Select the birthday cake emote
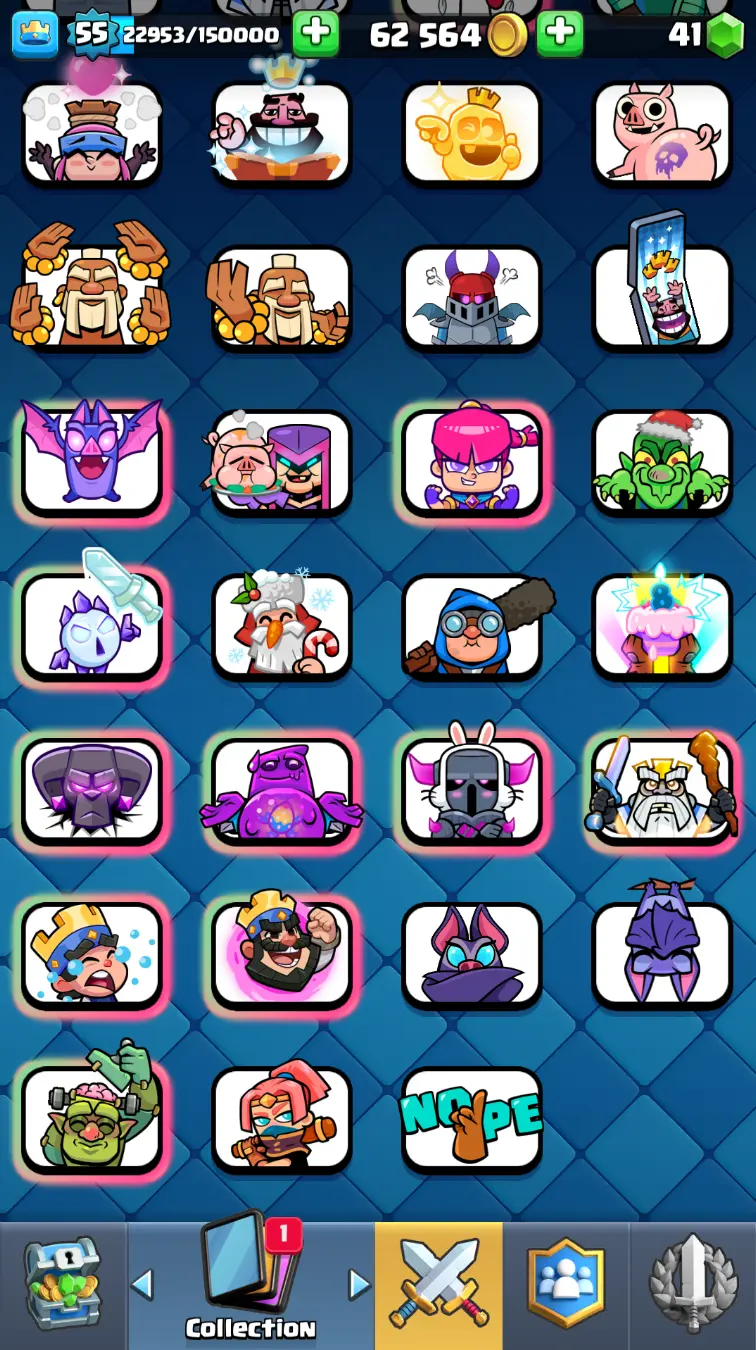 coord(662,626)
